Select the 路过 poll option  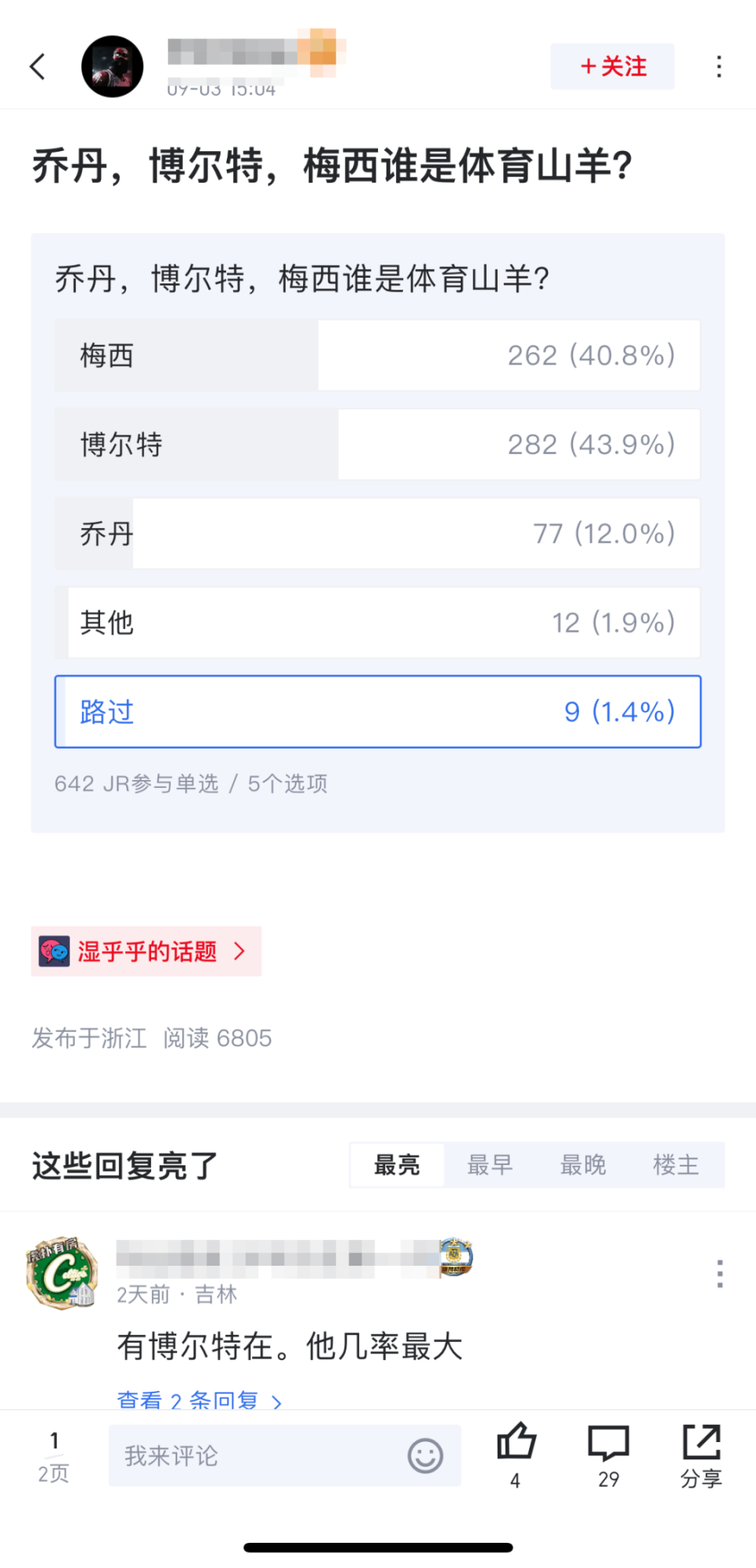point(376,711)
